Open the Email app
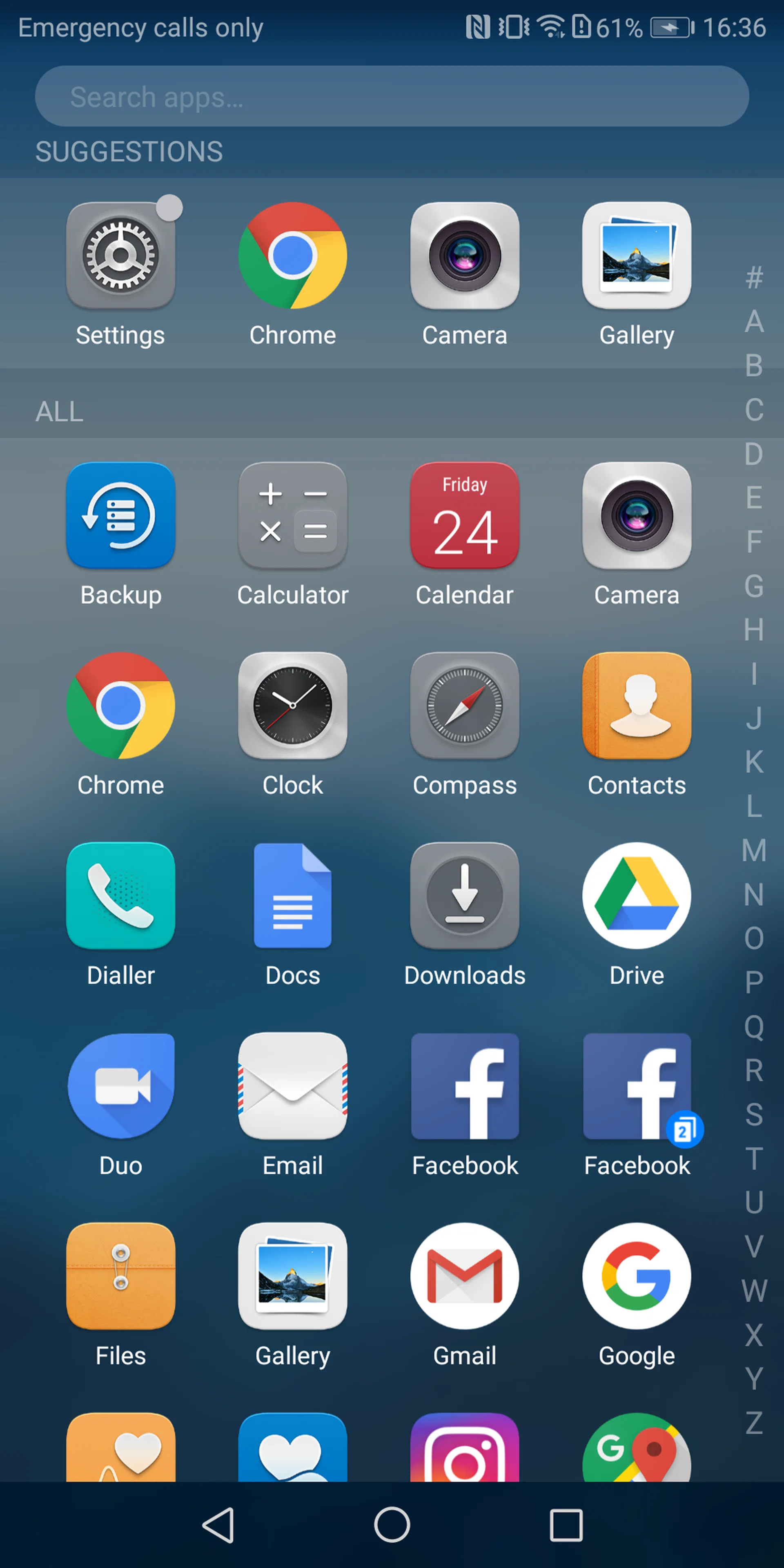This screenshot has height=1568, width=784. [293, 1086]
